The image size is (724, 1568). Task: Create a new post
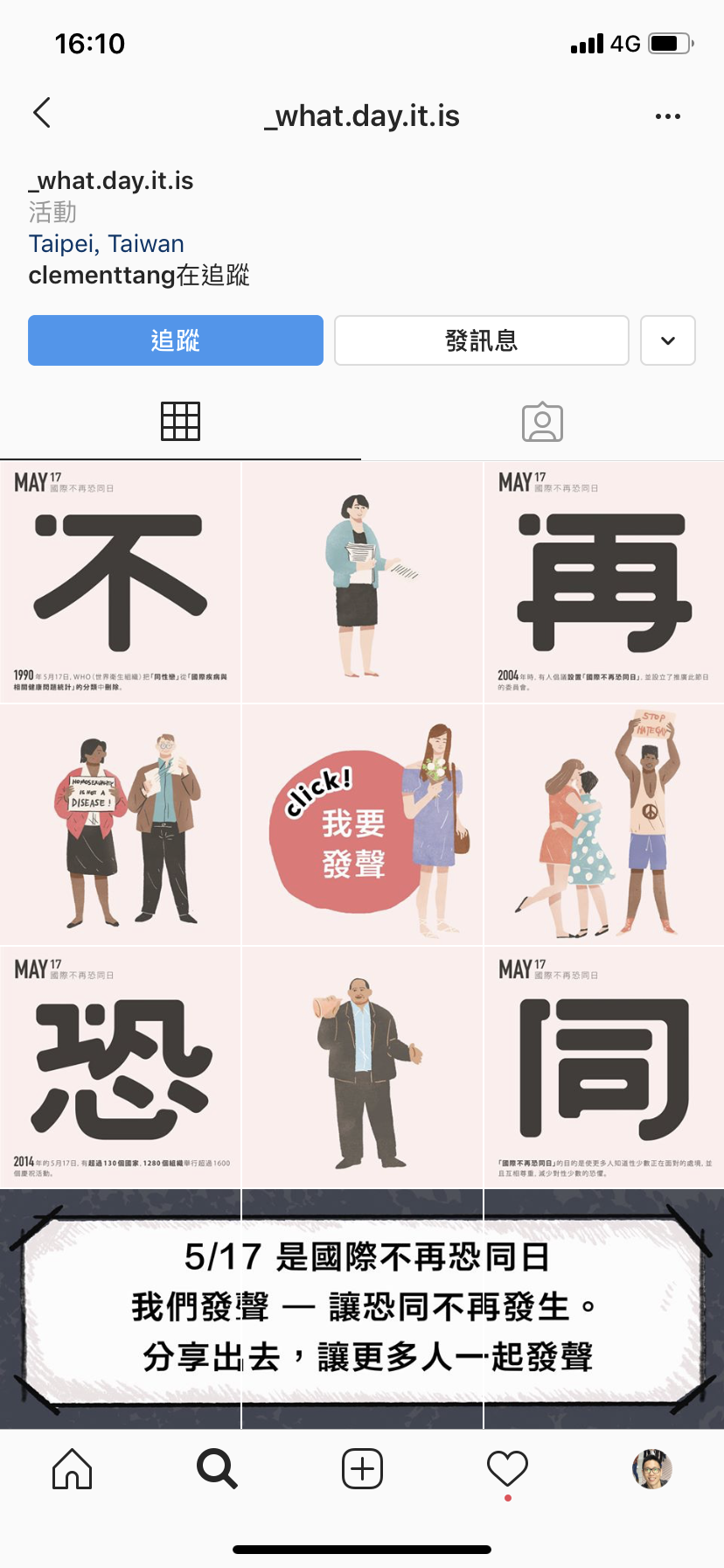point(362,1469)
